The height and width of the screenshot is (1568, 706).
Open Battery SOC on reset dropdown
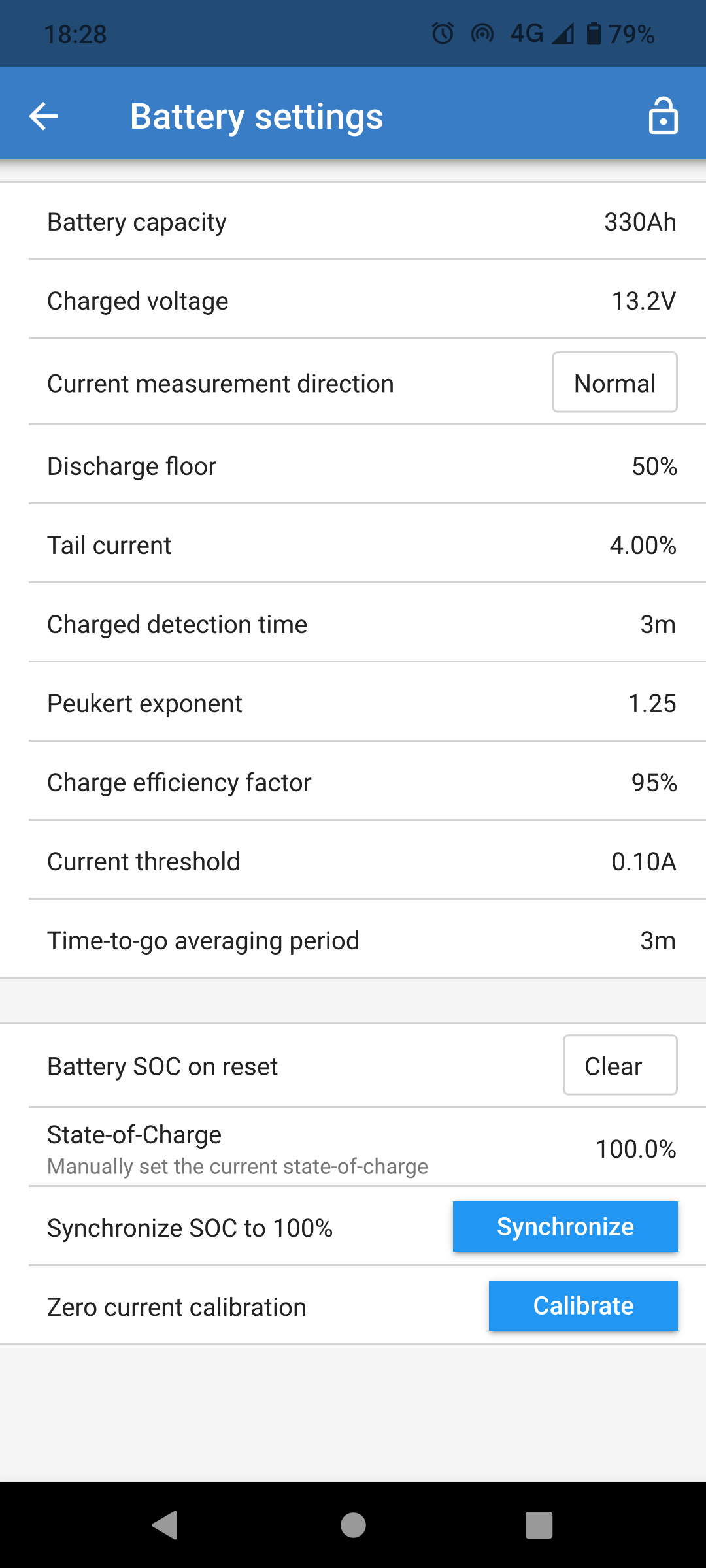(619, 1066)
